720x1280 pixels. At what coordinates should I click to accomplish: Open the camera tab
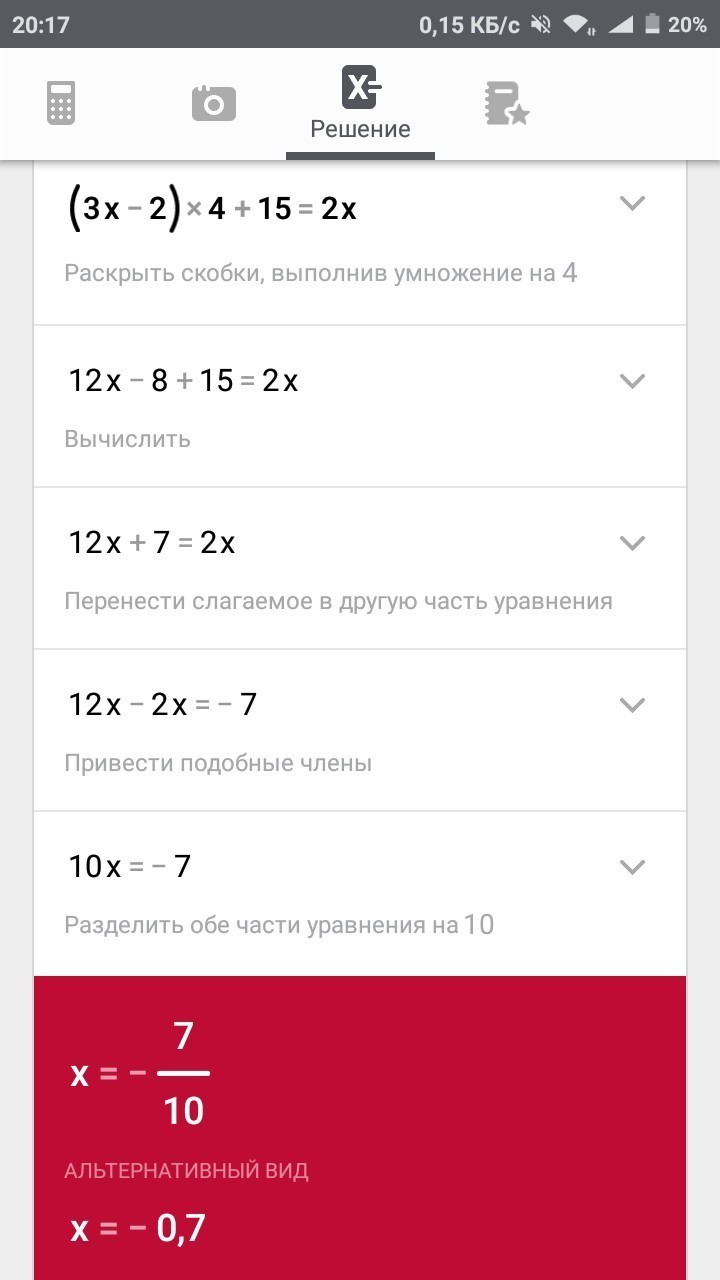click(x=213, y=103)
